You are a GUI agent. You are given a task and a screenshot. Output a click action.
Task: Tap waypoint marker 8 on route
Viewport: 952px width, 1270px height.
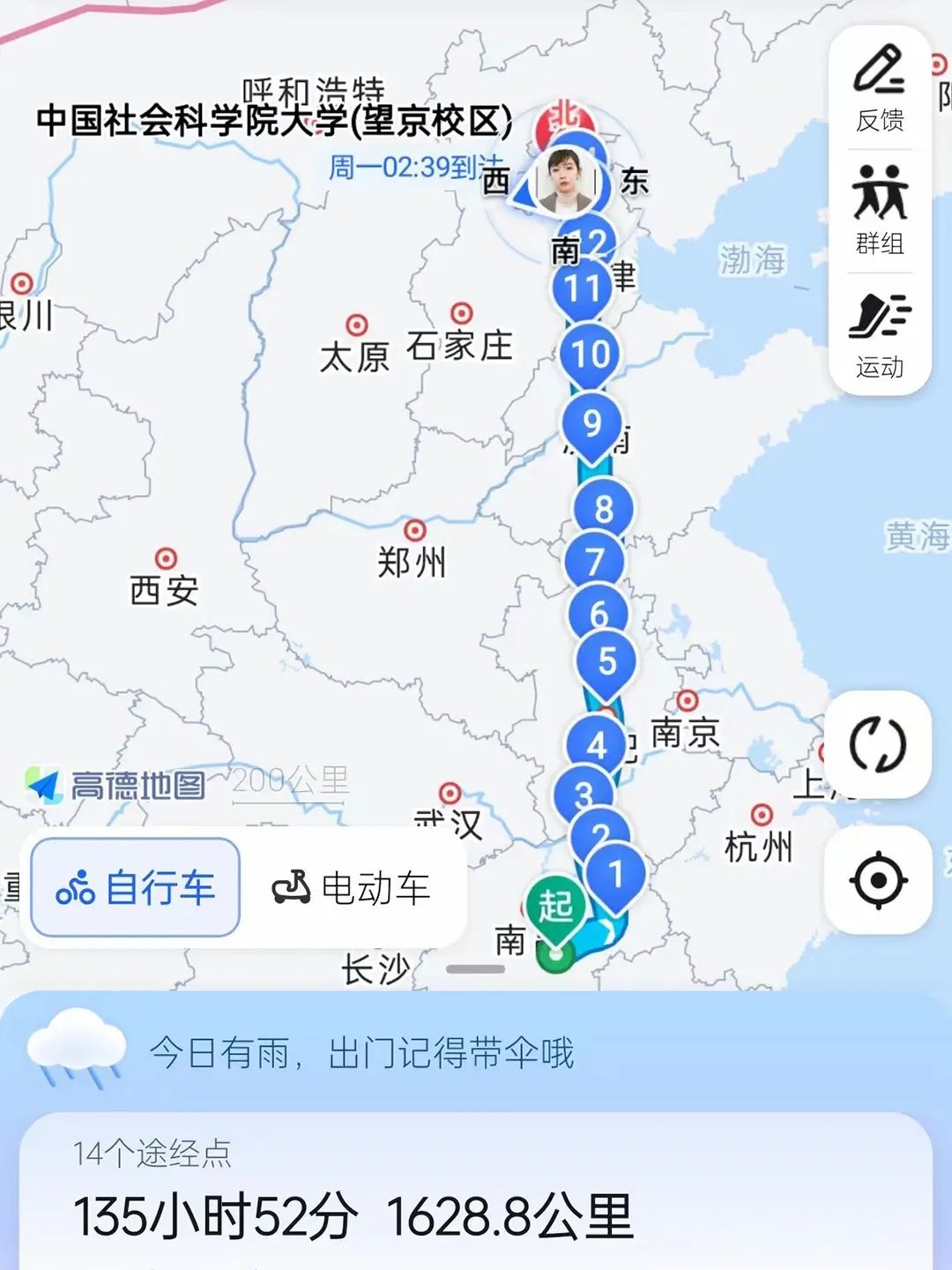click(x=604, y=510)
